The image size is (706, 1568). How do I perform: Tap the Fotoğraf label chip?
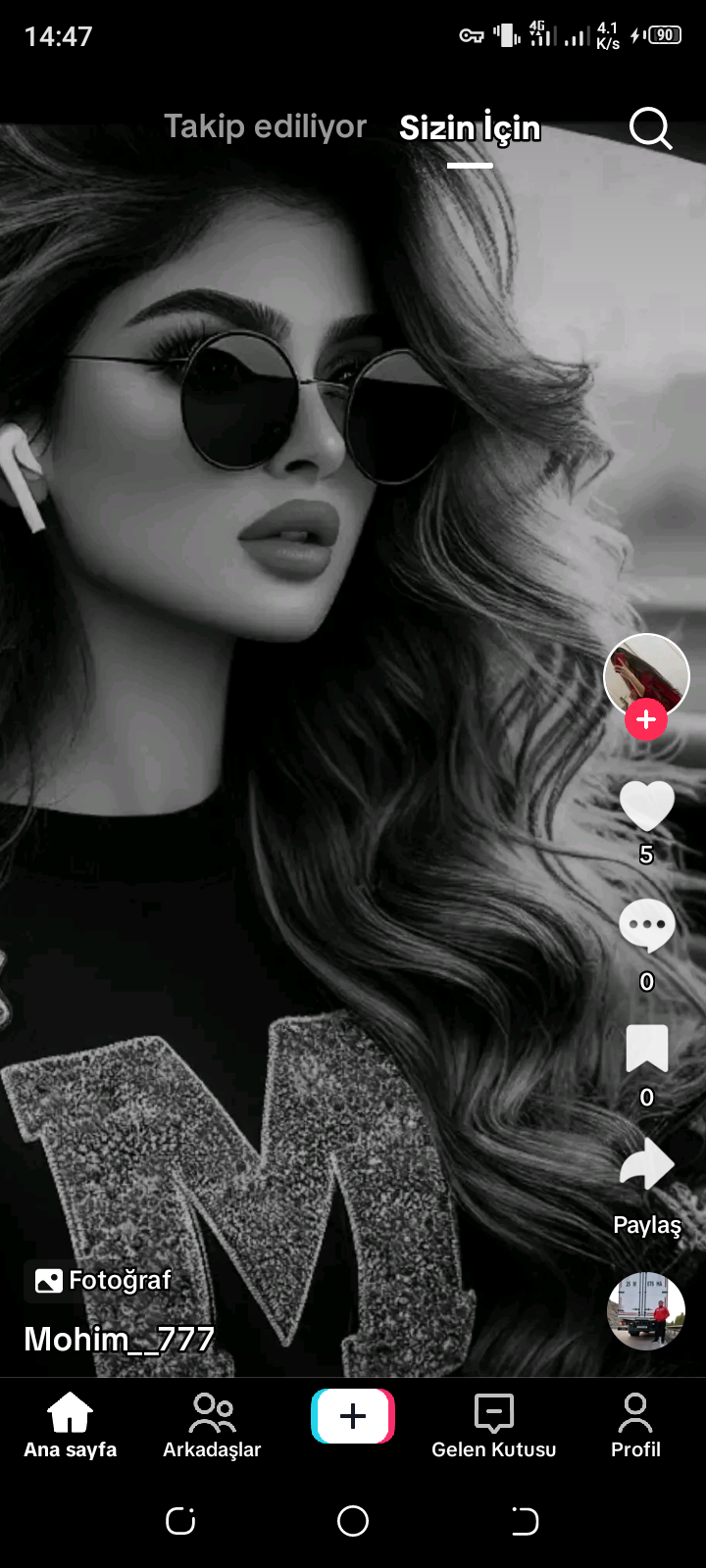coord(102,1280)
